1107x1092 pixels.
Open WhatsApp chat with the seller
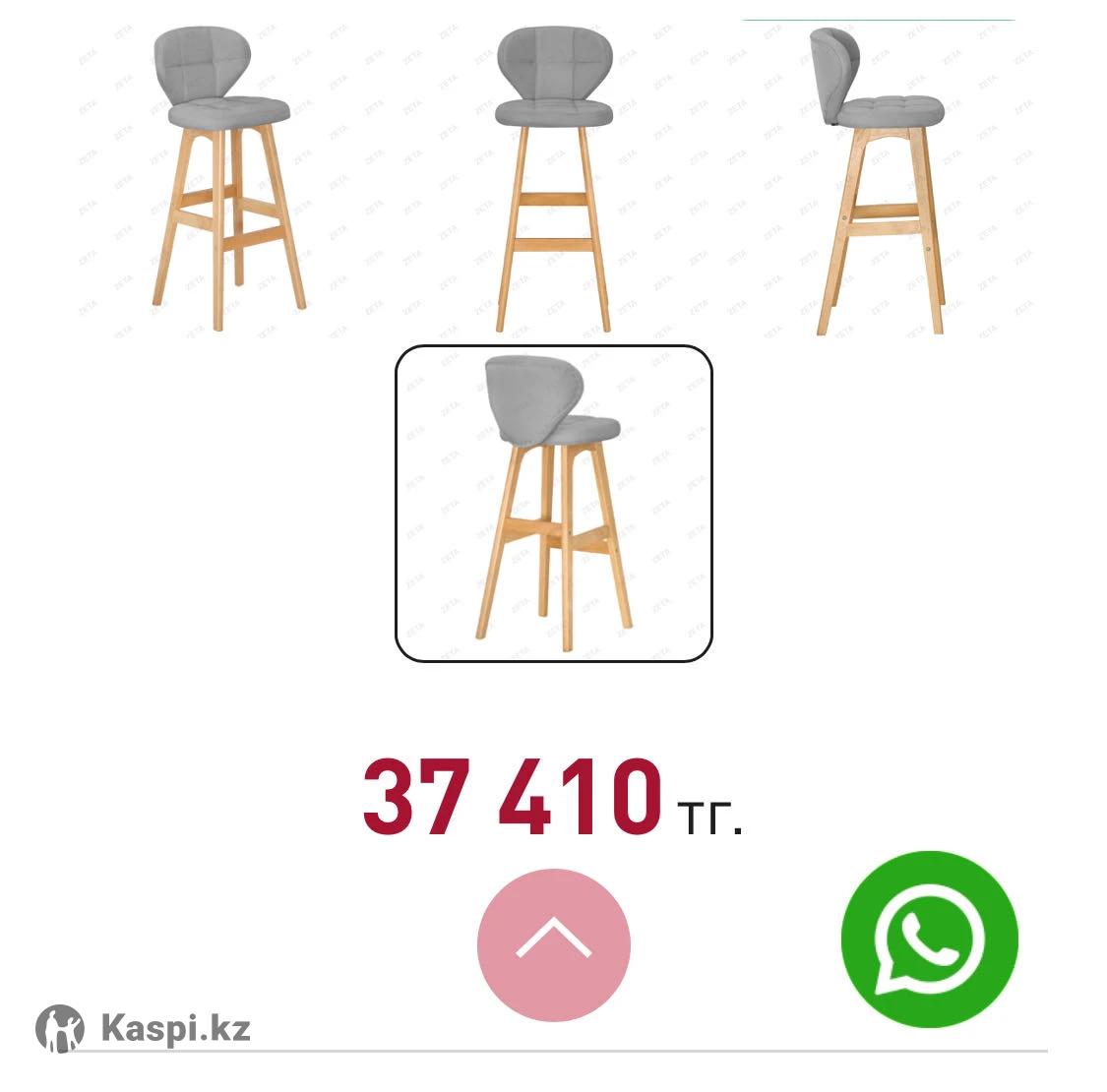[x=929, y=939]
